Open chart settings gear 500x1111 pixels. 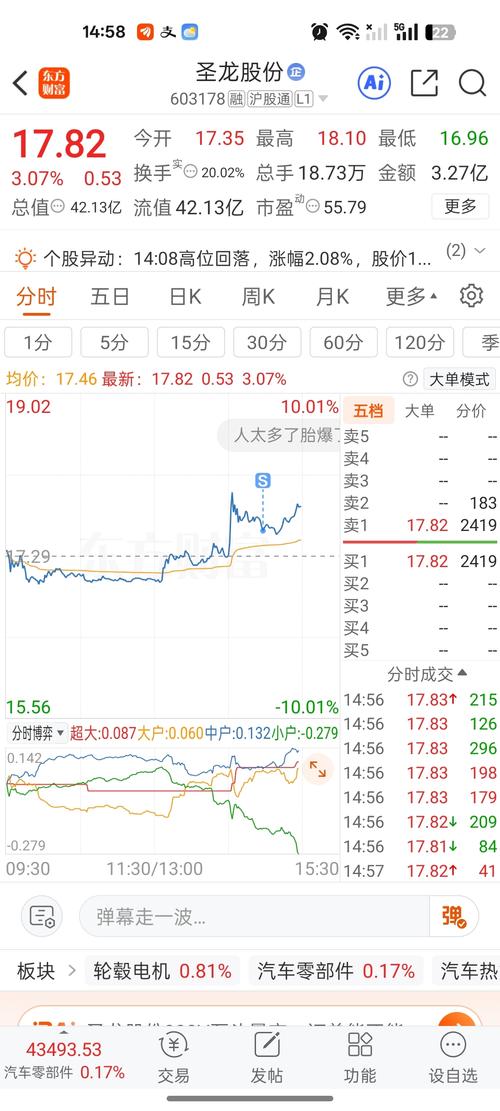(x=471, y=295)
